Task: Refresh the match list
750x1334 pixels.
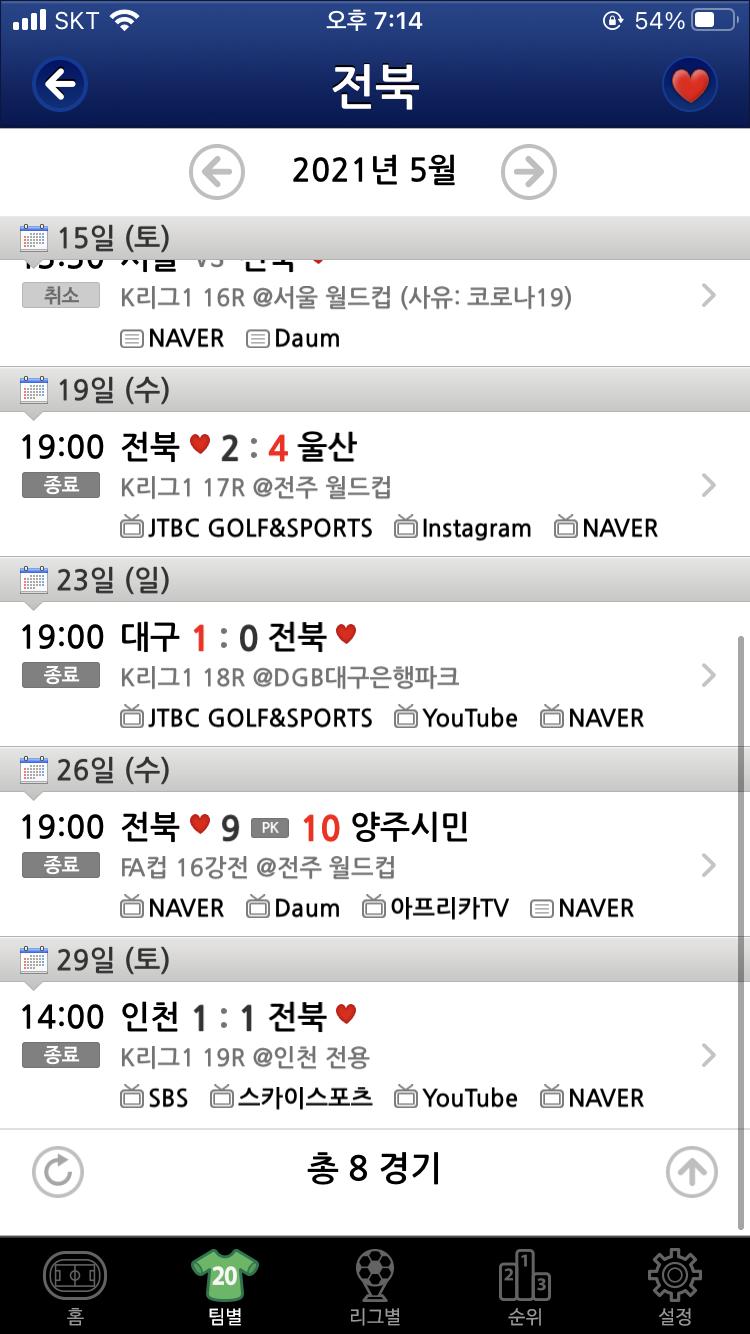Action: click(x=58, y=1171)
